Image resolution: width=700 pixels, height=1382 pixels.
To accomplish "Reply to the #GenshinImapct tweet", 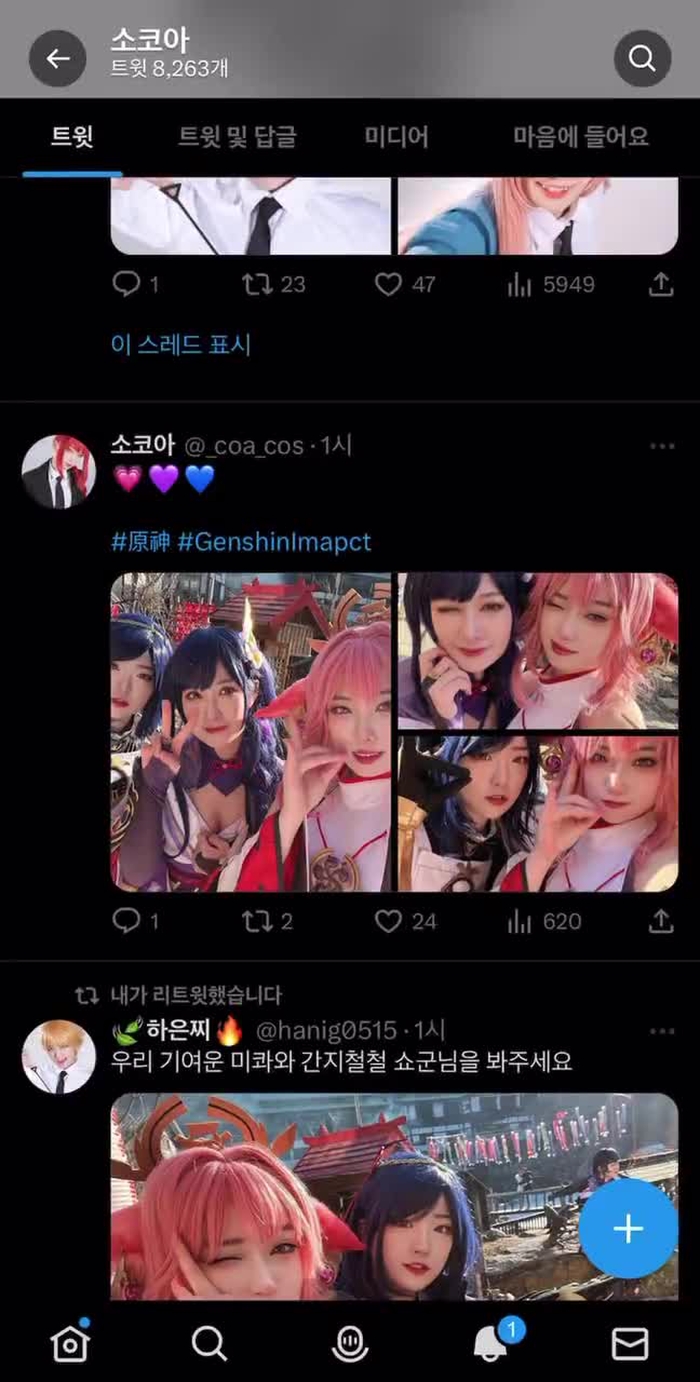I will tap(127, 921).
